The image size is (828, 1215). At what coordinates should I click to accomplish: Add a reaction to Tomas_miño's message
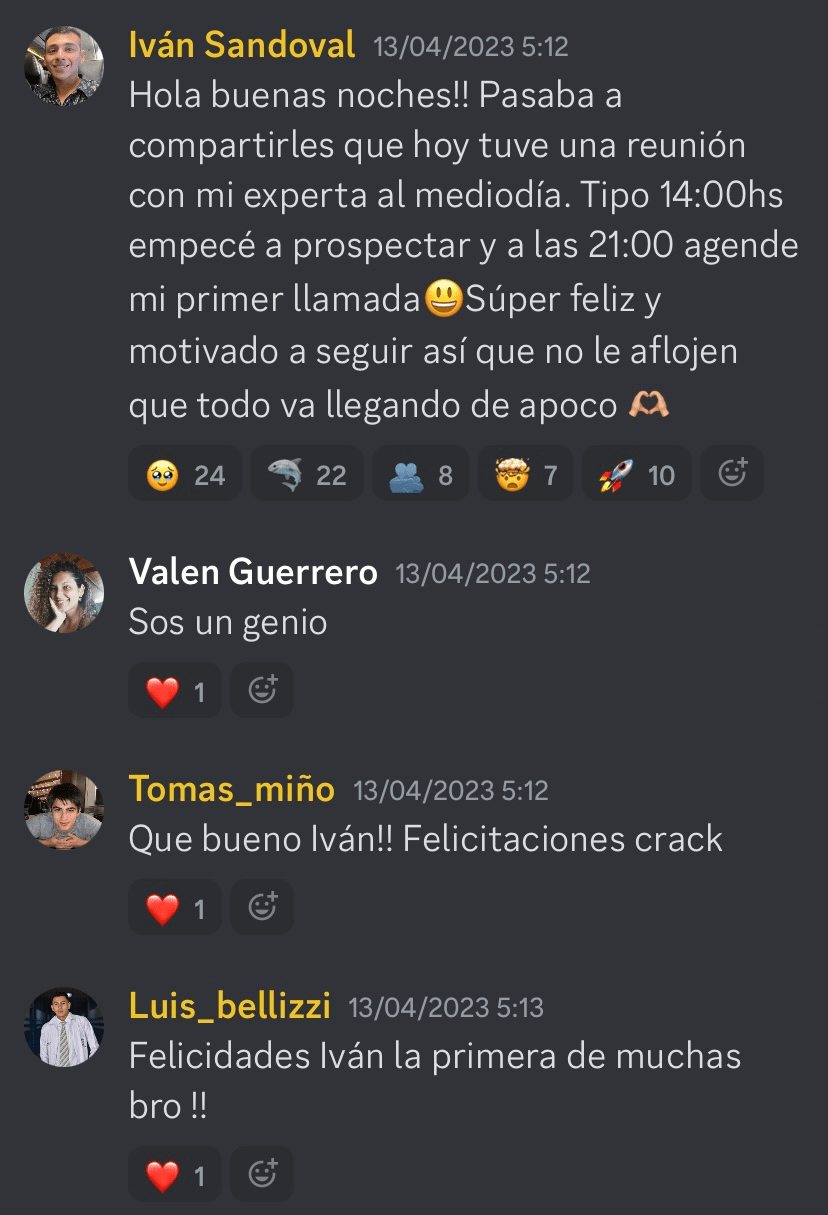point(262,908)
